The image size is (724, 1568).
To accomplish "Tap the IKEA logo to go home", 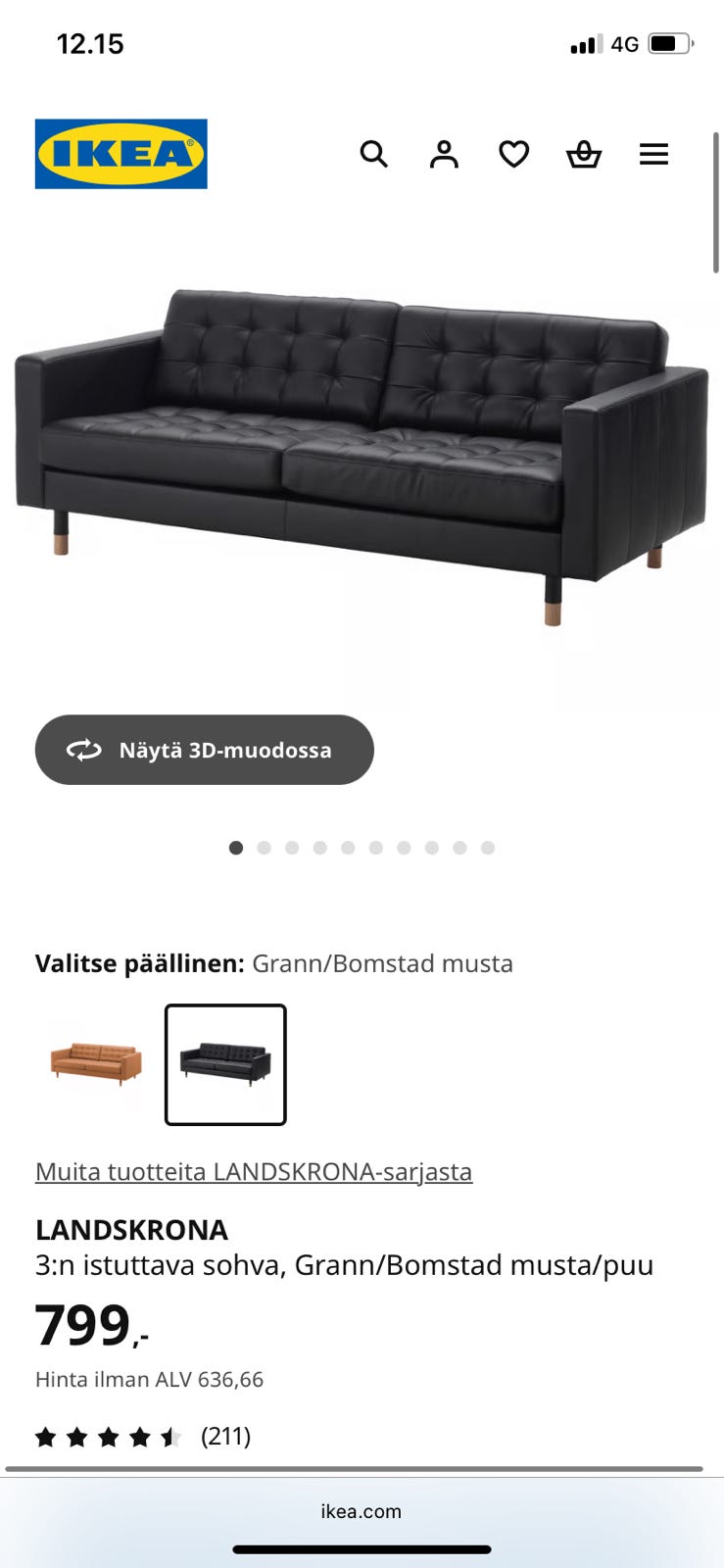I will click(x=121, y=154).
